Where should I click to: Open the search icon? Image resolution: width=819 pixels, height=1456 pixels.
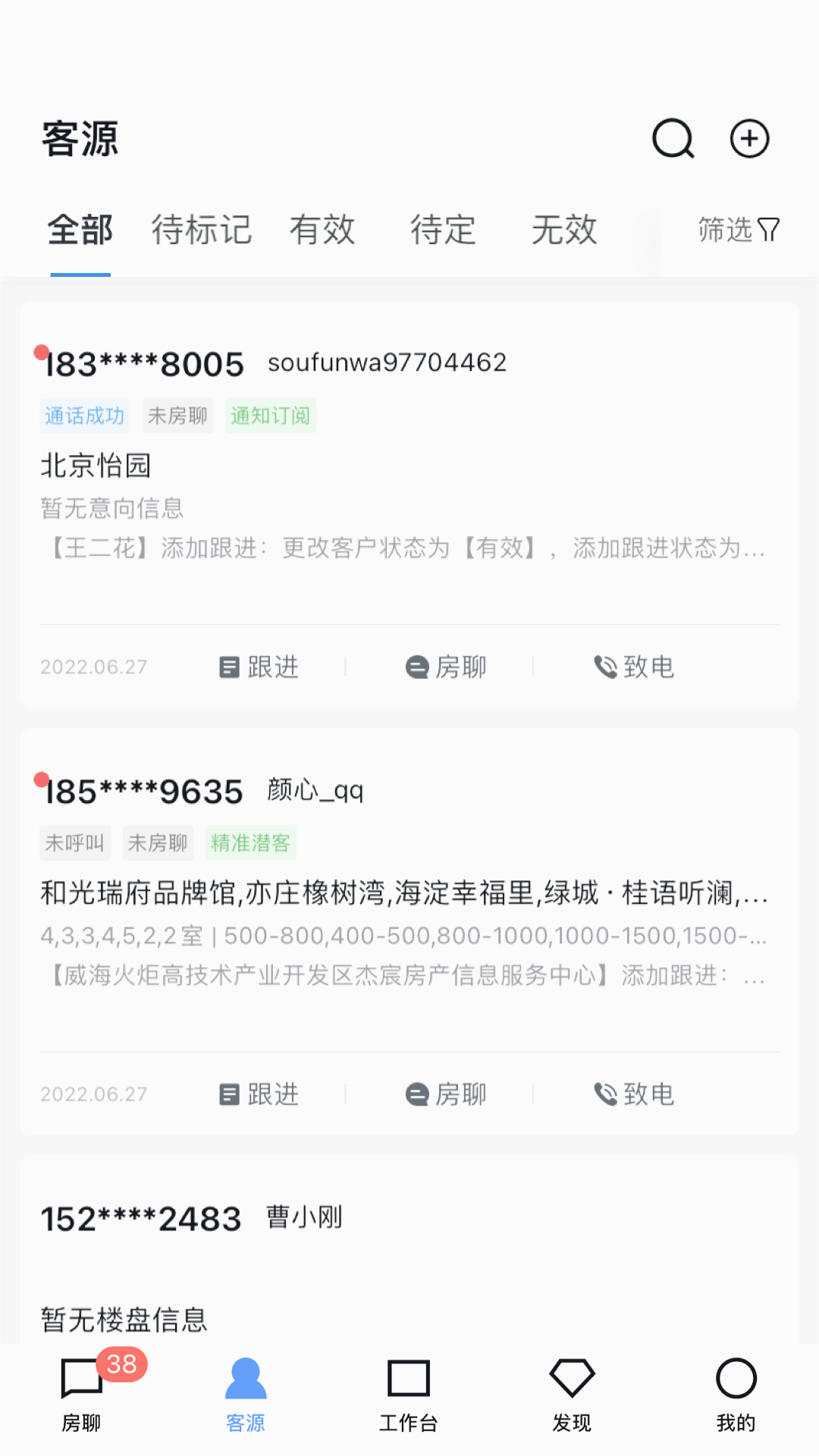673,139
